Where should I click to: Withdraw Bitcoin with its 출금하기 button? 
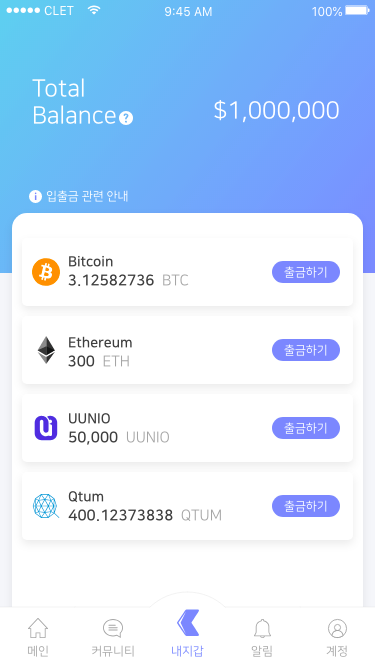(x=306, y=272)
